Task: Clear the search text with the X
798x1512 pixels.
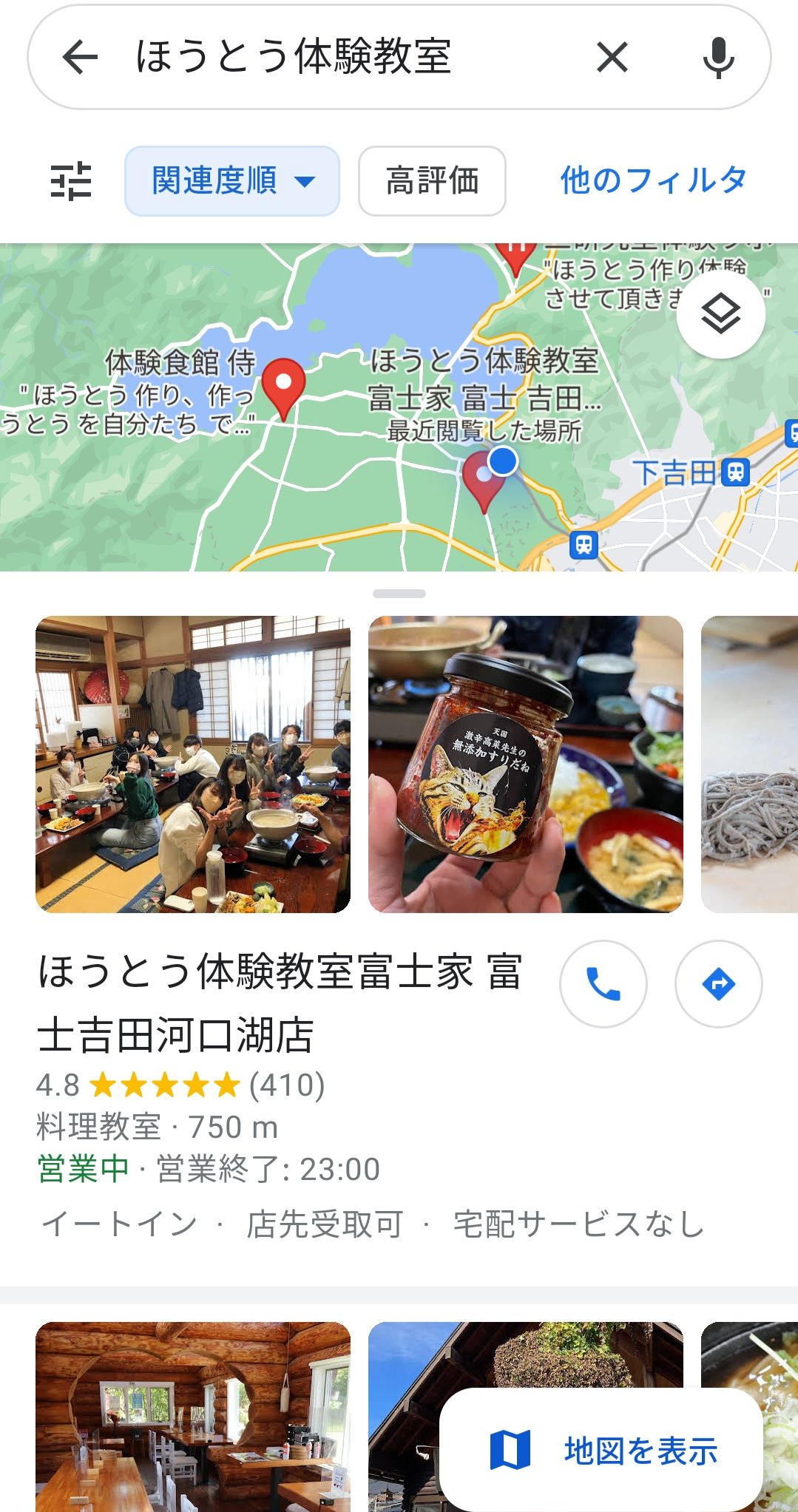Action: (x=612, y=58)
